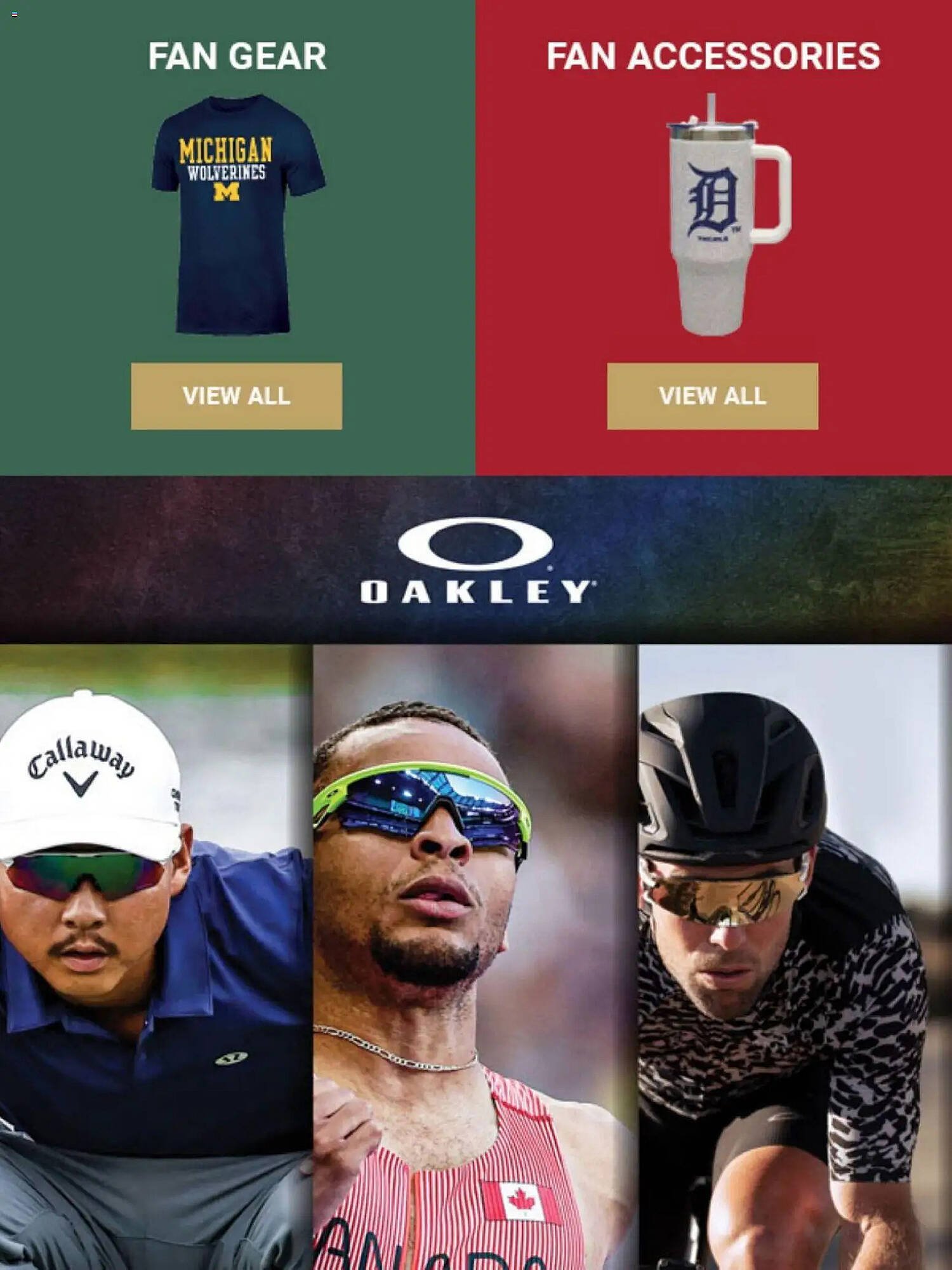
Task: Click VIEW ALL under Fan Gear
Action: [236, 397]
